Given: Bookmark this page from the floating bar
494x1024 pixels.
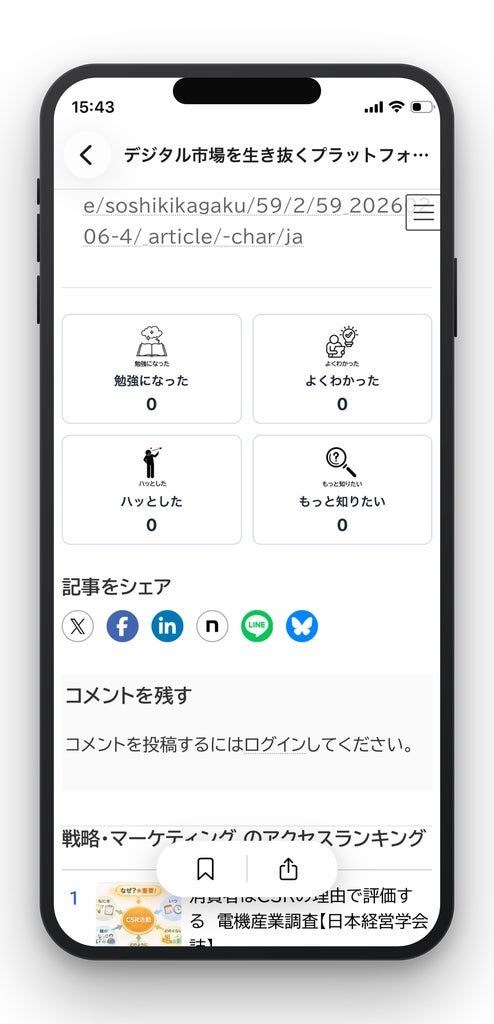Looking at the screenshot, I should (205, 869).
